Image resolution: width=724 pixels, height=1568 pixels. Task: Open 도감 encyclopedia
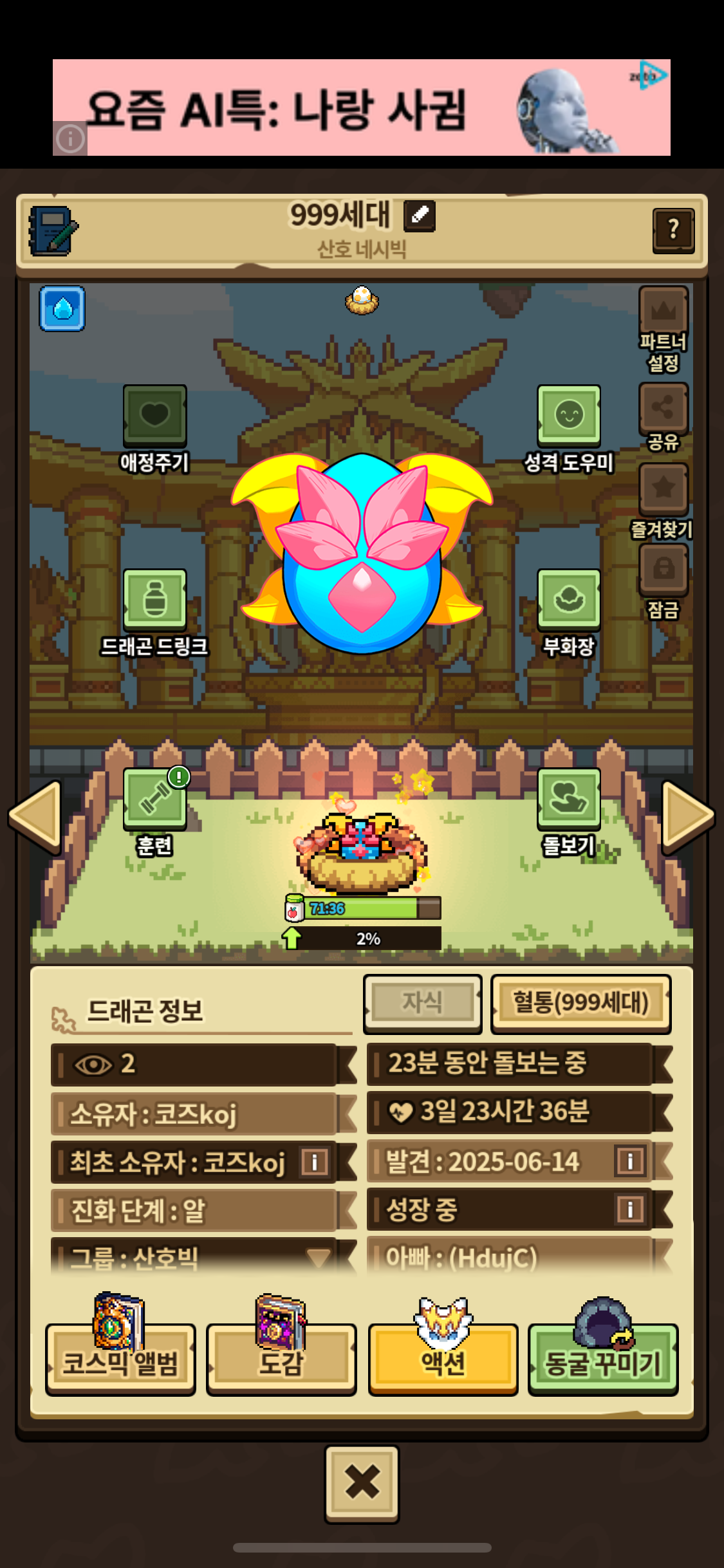281,1359
